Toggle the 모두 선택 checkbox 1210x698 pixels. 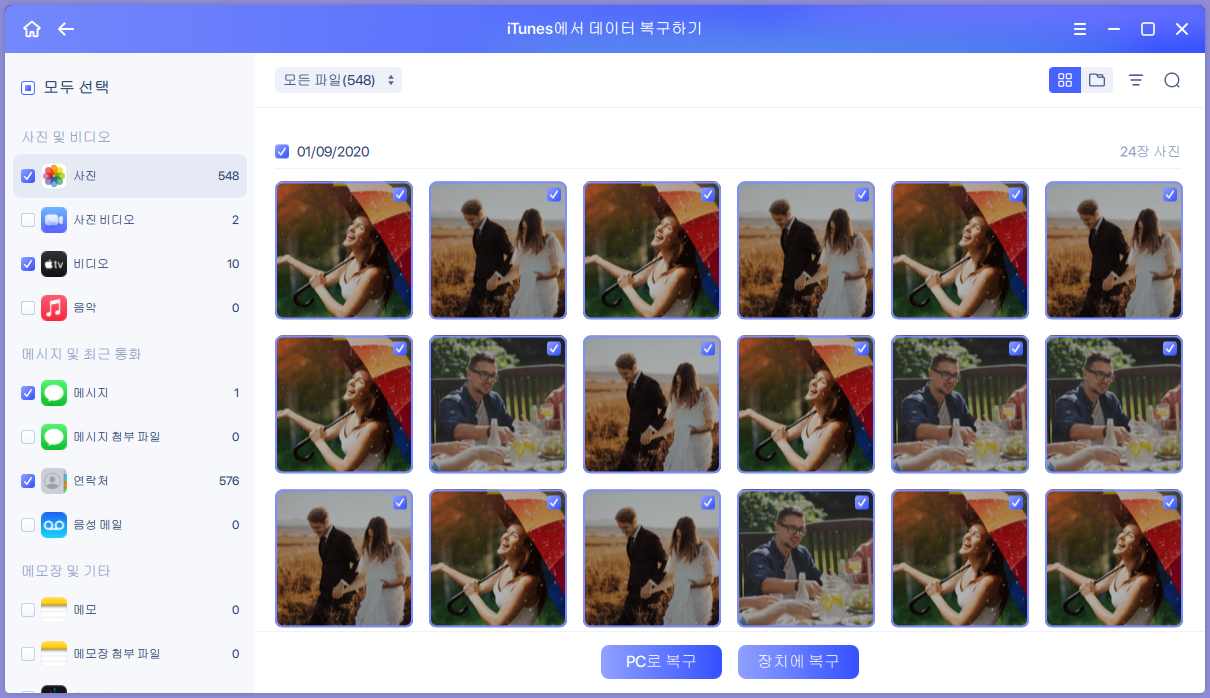(x=28, y=88)
